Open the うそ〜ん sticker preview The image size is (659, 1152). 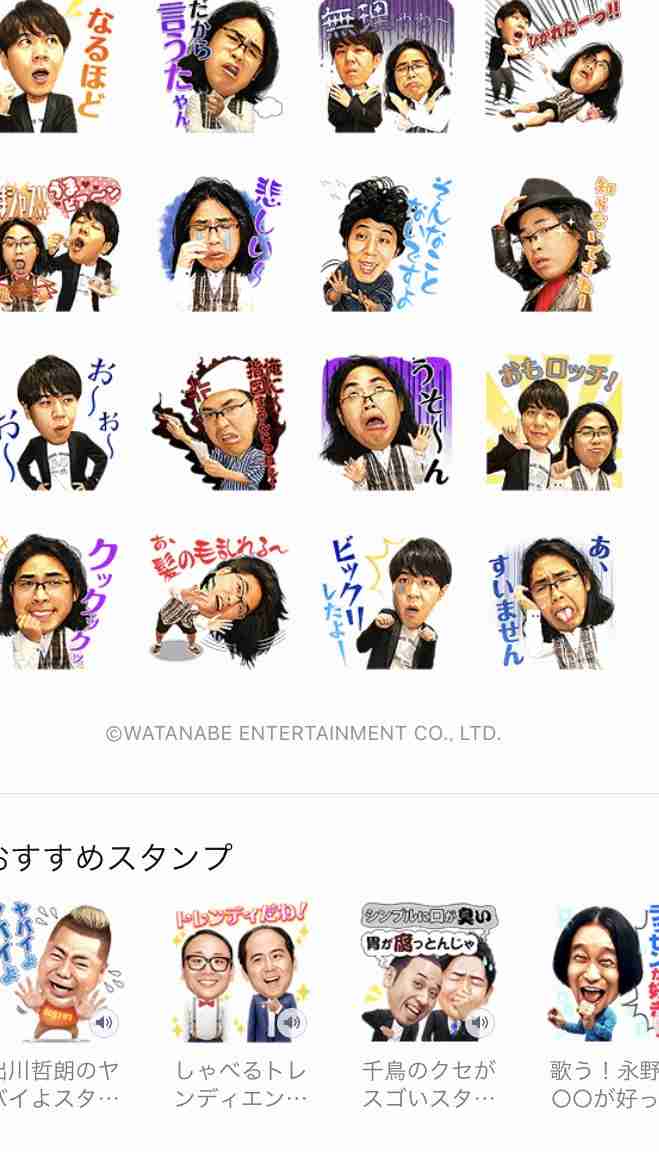[x=387, y=423]
